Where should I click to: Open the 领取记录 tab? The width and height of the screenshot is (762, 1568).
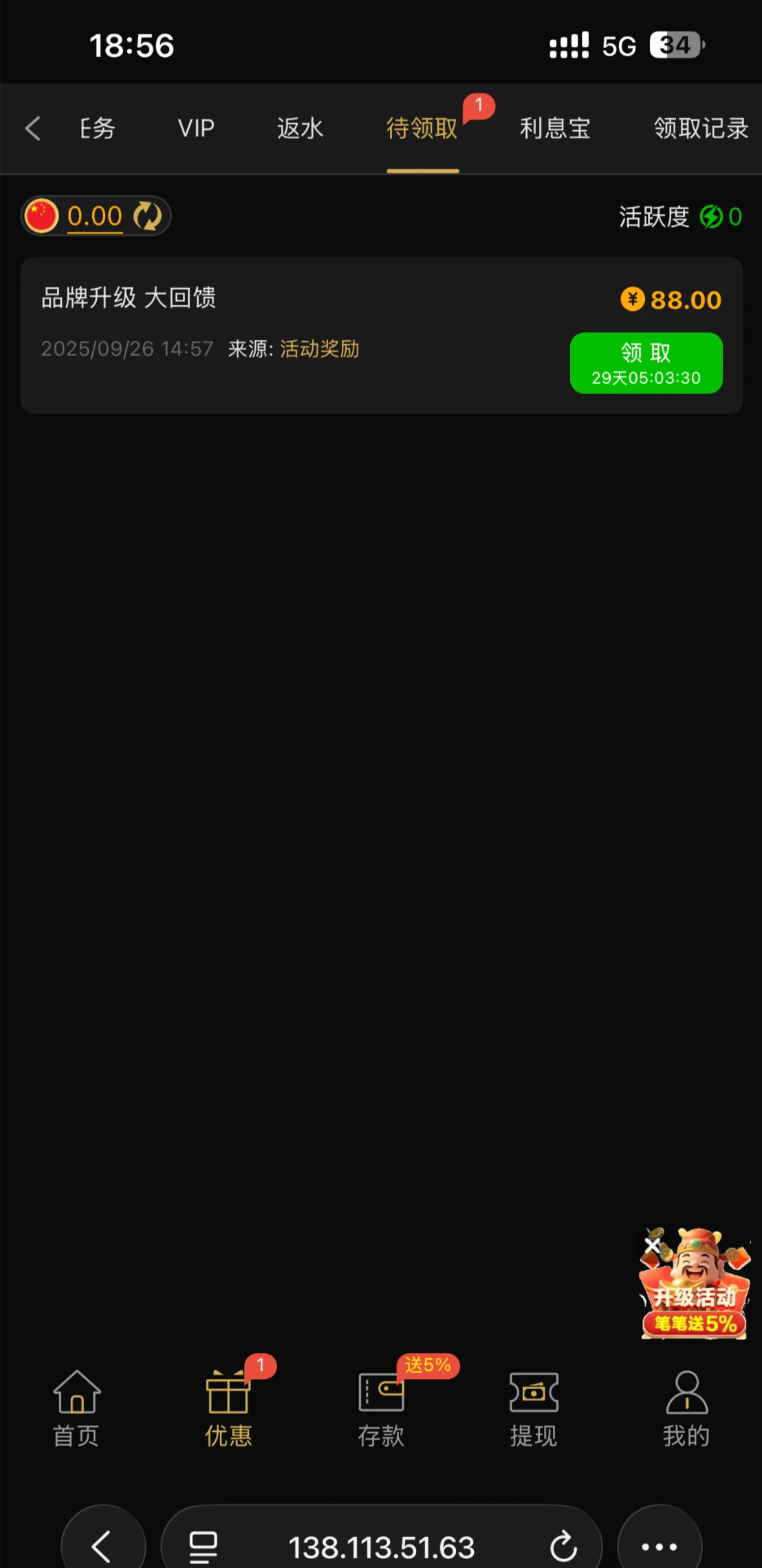pos(700,129)
